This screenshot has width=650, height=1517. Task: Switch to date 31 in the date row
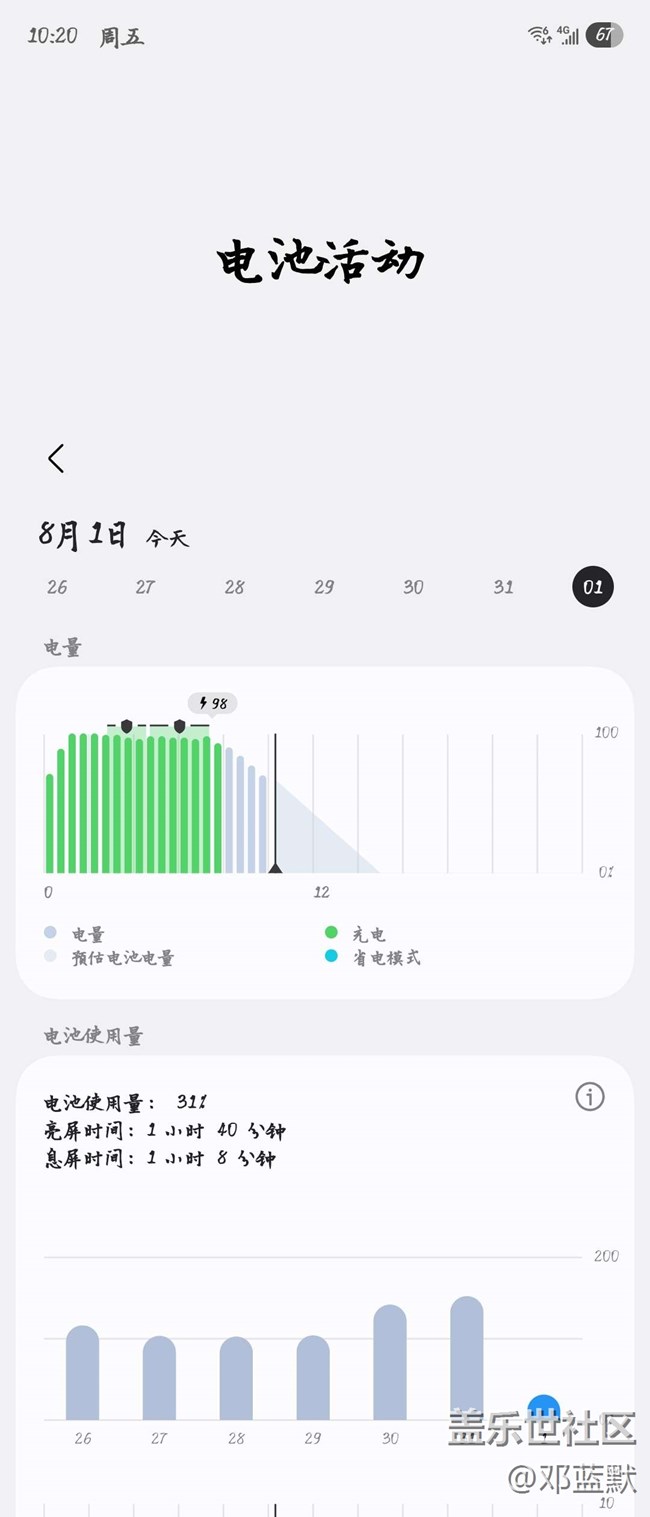503,587
